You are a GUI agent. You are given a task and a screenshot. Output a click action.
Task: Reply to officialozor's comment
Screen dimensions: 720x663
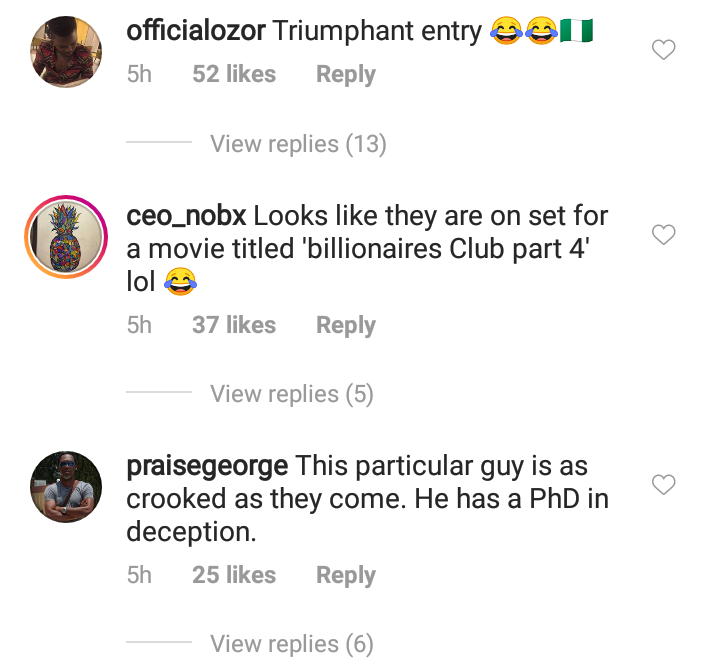click(345, 75)
